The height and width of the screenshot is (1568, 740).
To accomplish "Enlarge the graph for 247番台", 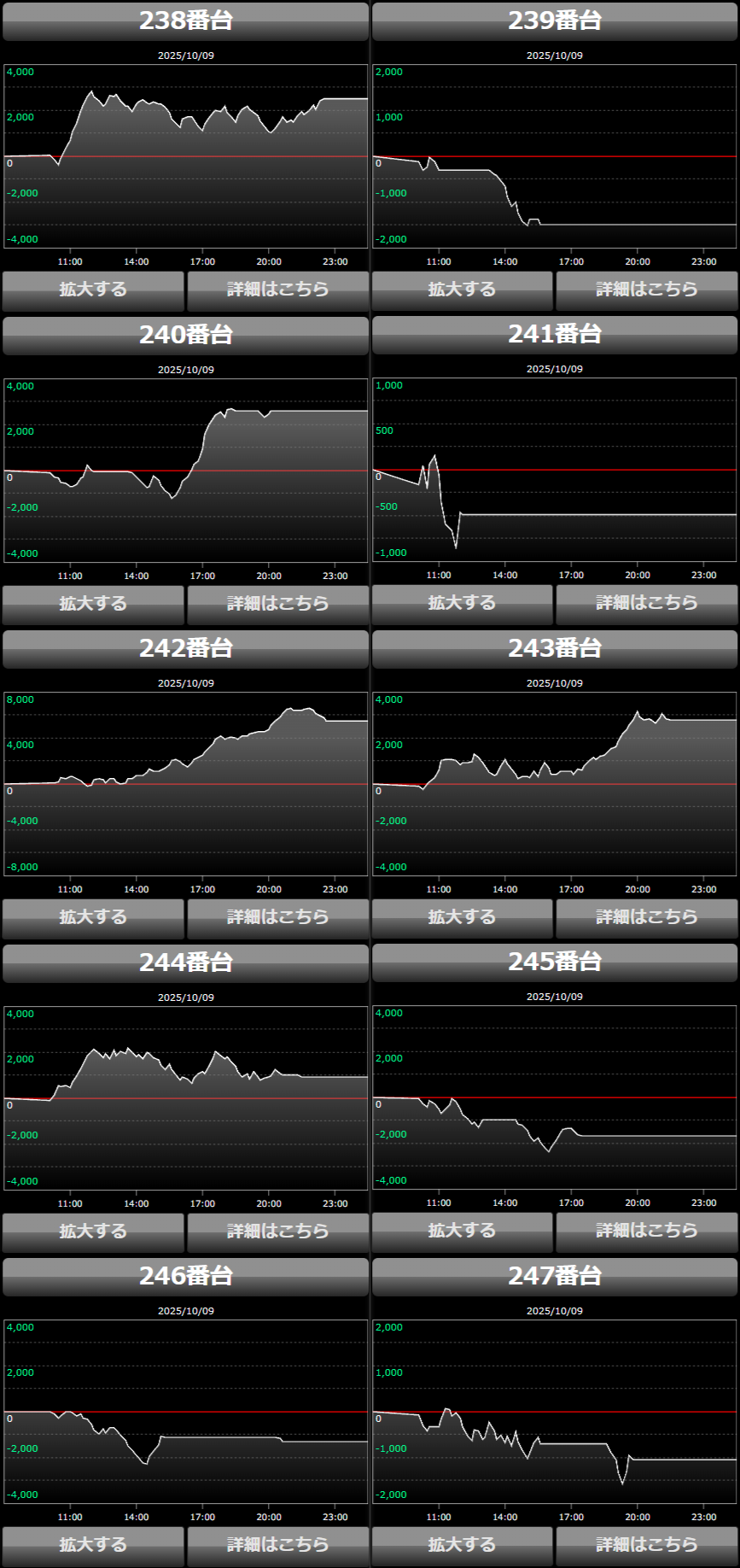I will click(x=462, y=1545).
